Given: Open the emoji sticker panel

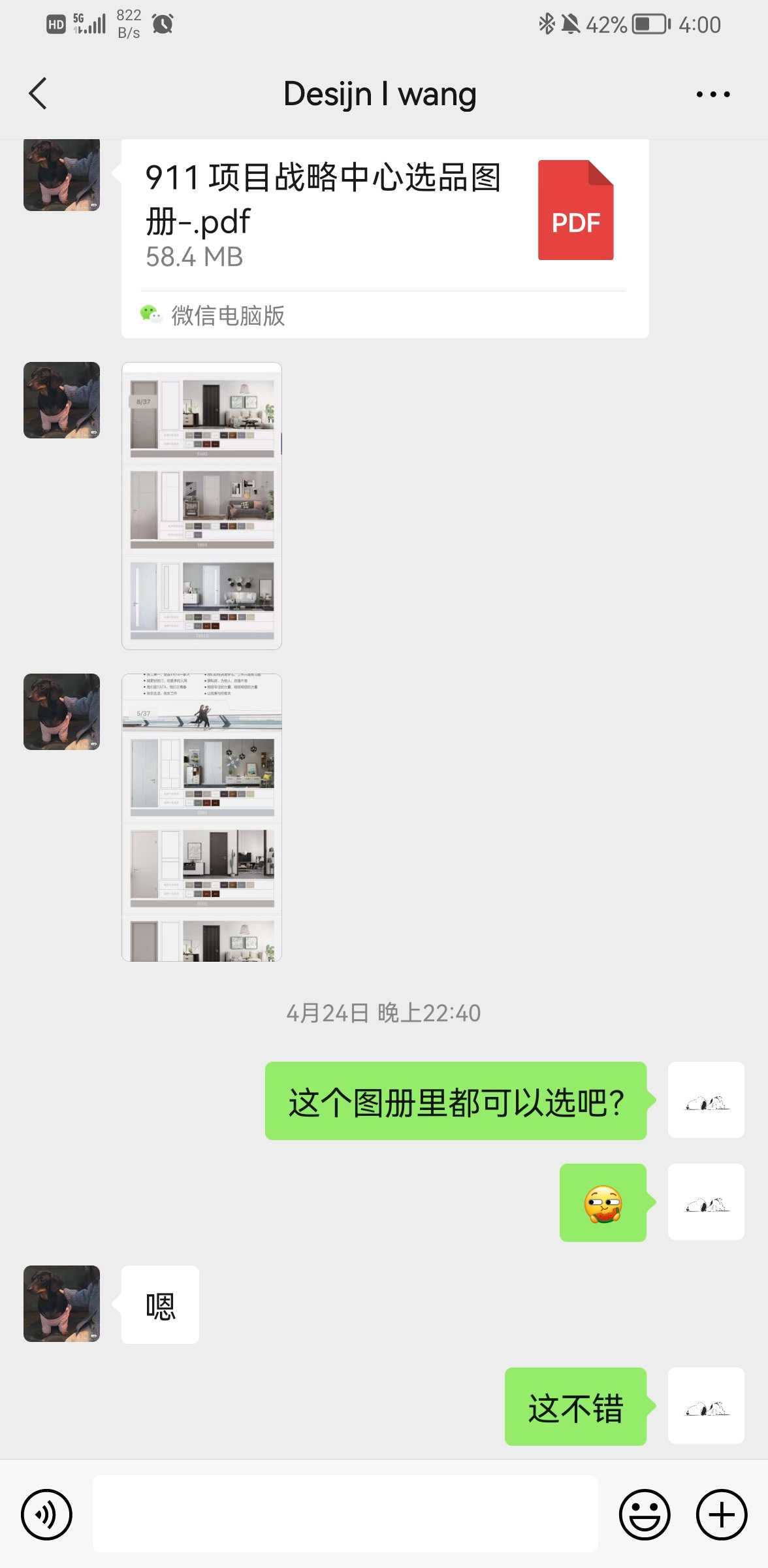Looking at the screenshot, I should coord(644,1514).
